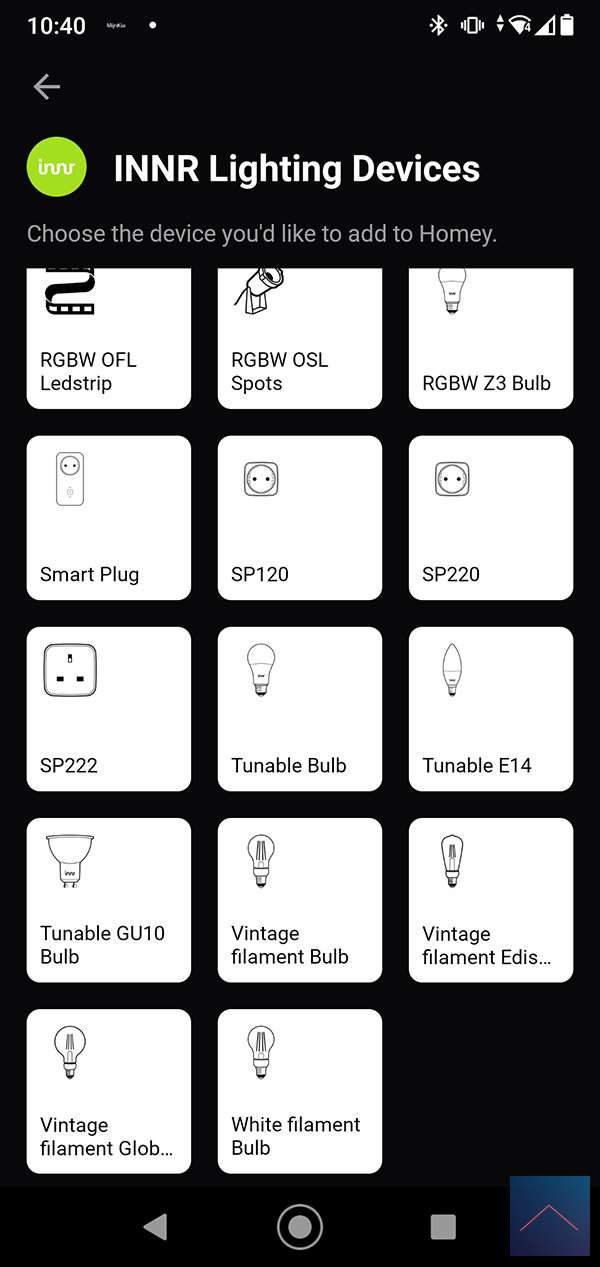Open recent apps from navigation bar
Image resolution: width=600 pixels, height=1267 pixels.
(x=443, y=1226)
